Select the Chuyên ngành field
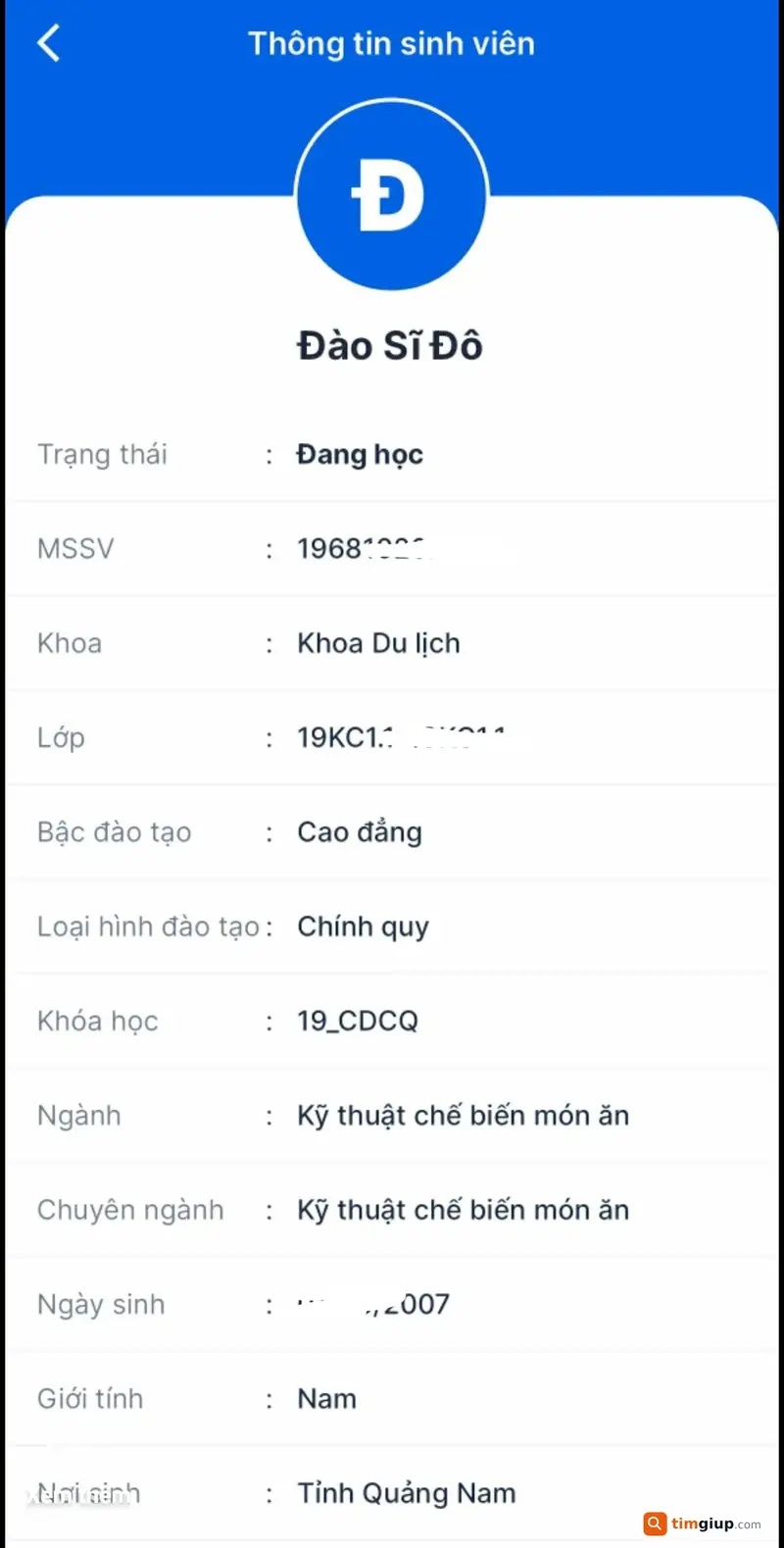 (x=463, y=1210)
